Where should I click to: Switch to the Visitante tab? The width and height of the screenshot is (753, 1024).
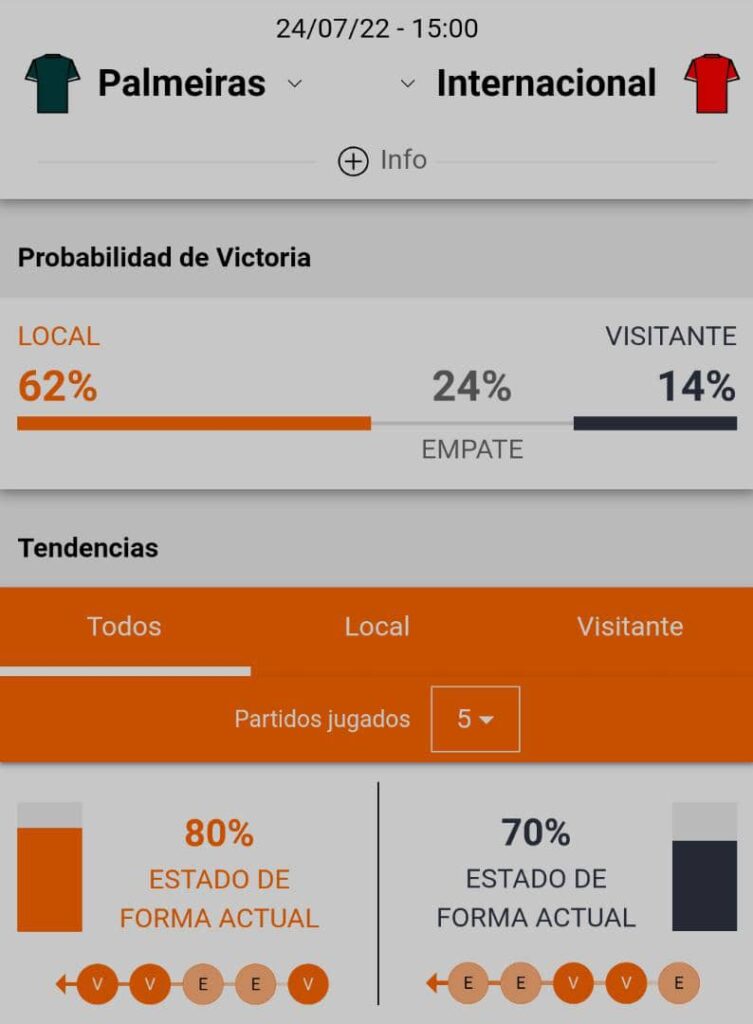click(630, 627)
